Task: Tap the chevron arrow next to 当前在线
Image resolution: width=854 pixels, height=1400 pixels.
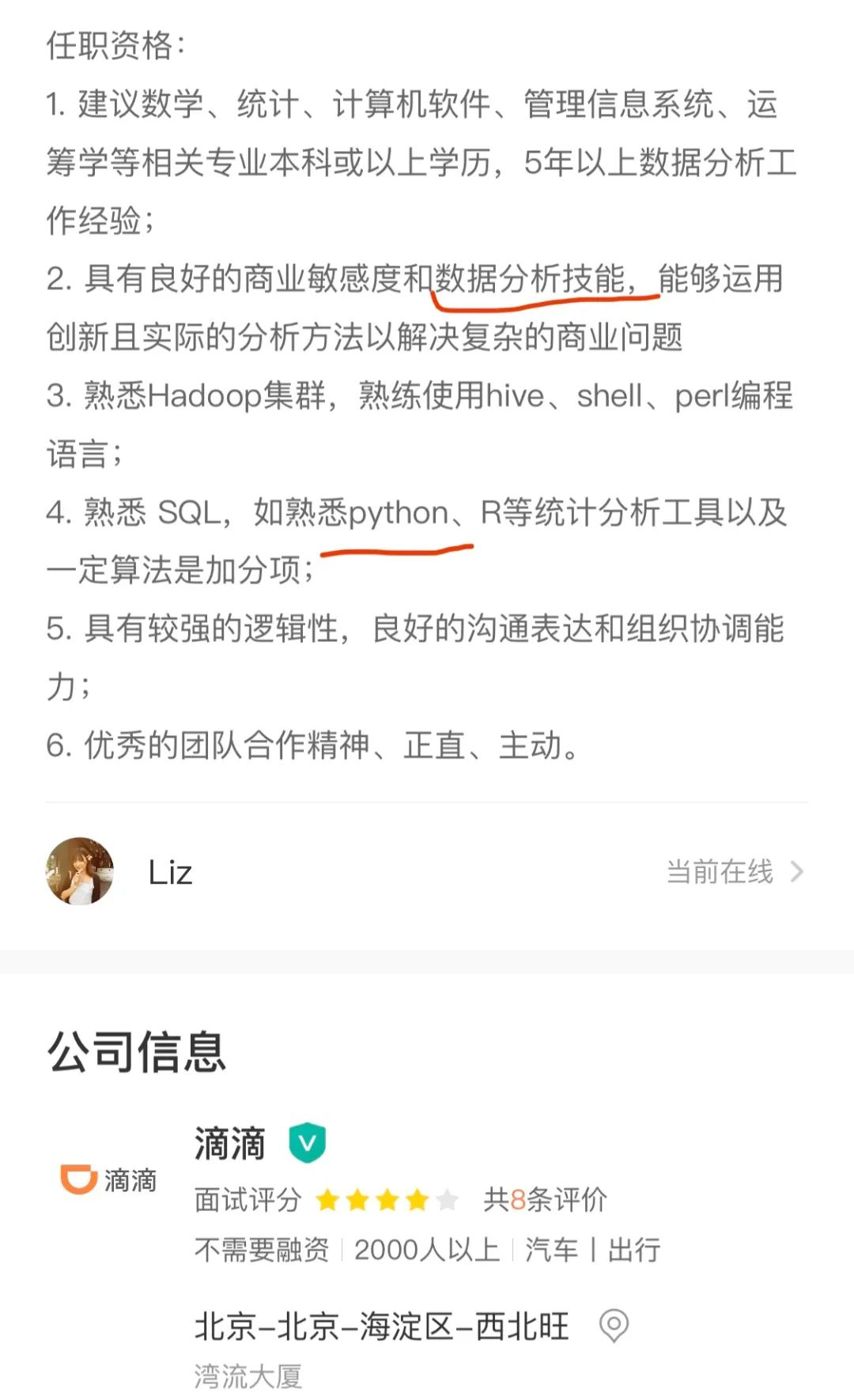Action: 797,872
